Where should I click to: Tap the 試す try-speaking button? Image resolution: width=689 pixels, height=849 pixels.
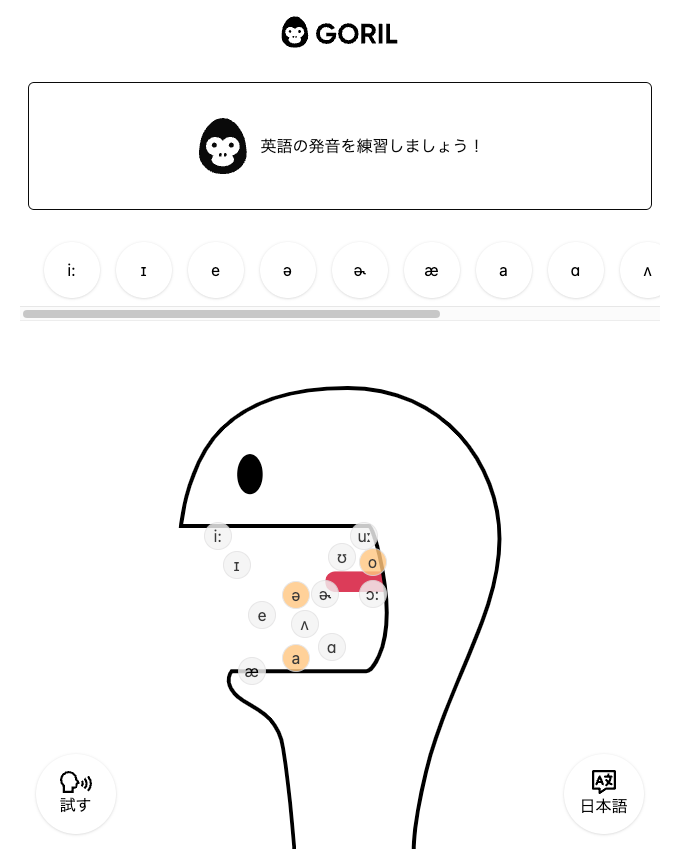tap(76, 794)
